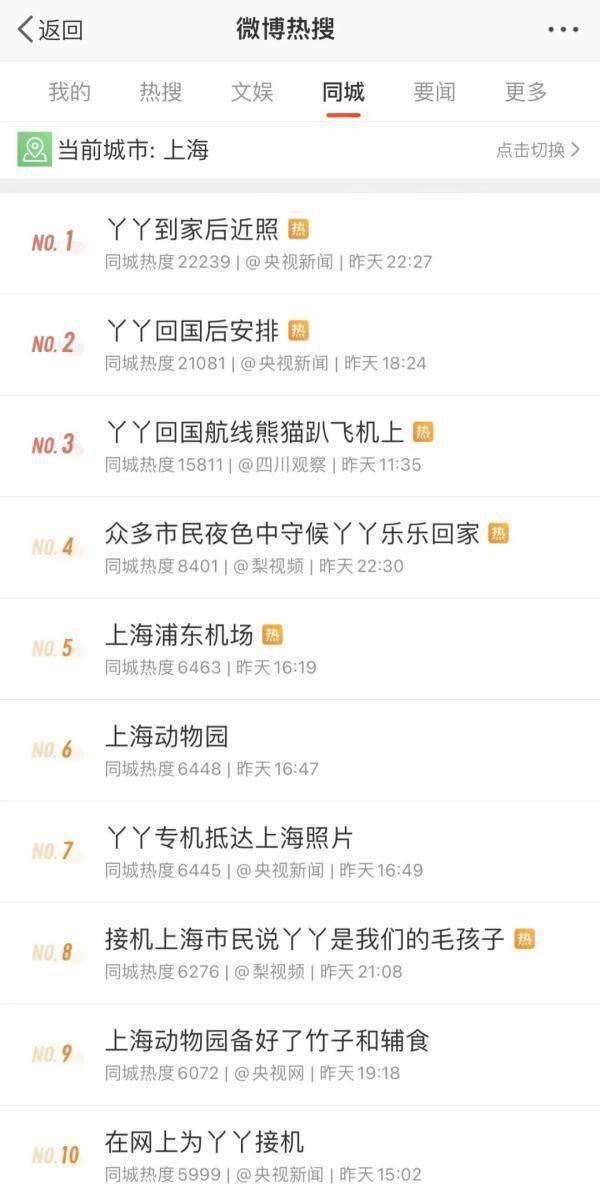Select the 同城 tab
The image size is (600, 1201).
343,93
